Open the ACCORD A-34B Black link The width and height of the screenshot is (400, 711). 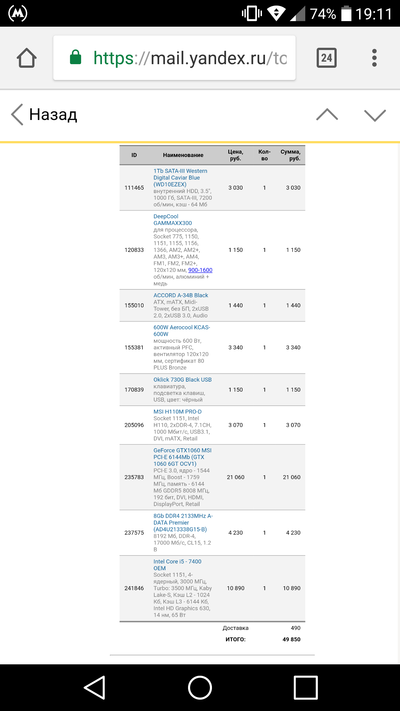point(180,295)
